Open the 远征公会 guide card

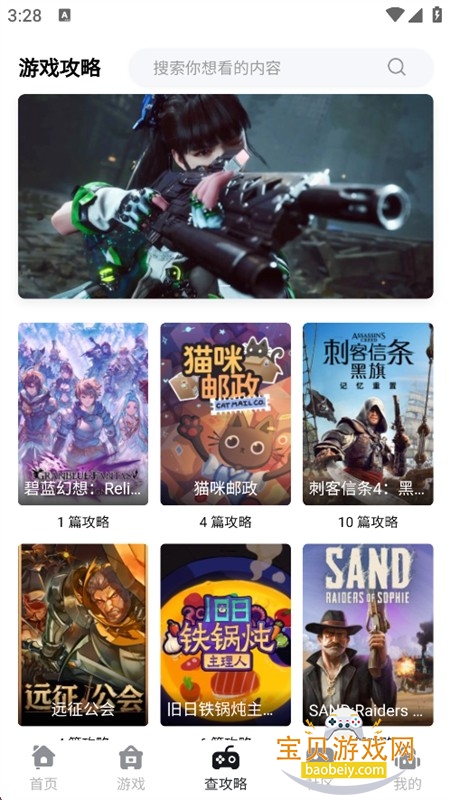[x=83, y=635]
